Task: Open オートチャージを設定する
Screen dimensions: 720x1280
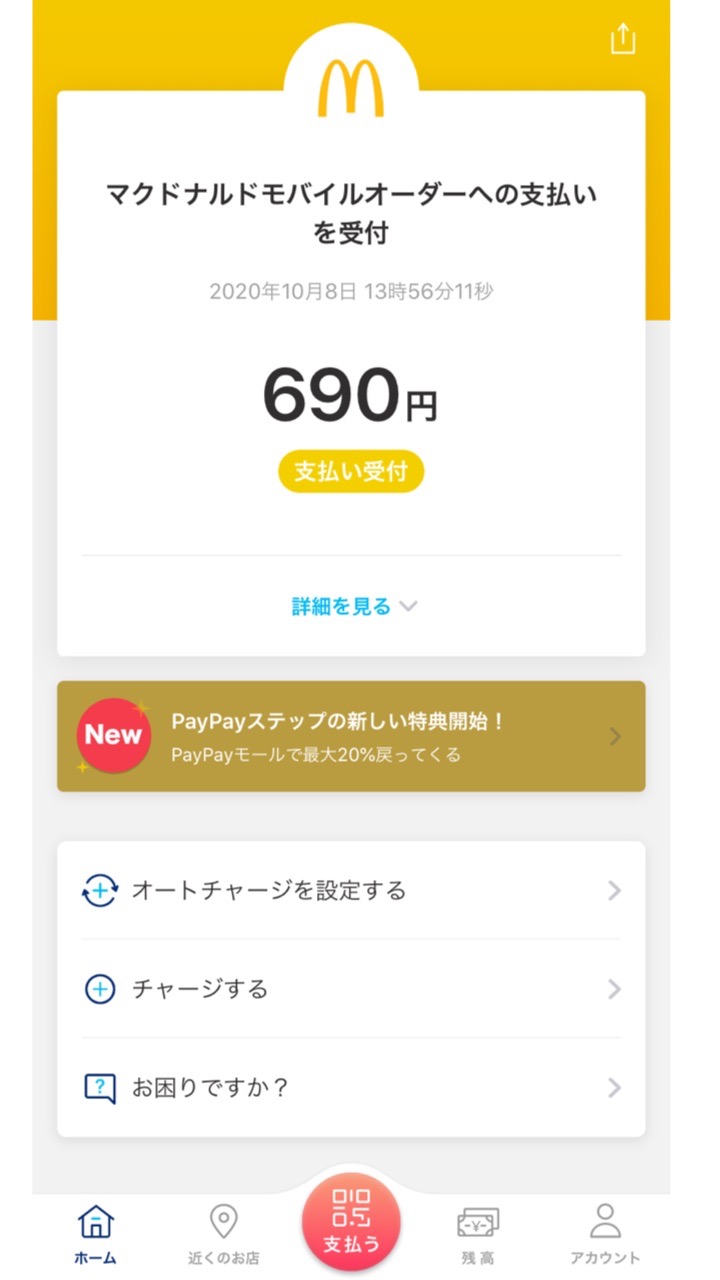Action: (x=351, y=890)
